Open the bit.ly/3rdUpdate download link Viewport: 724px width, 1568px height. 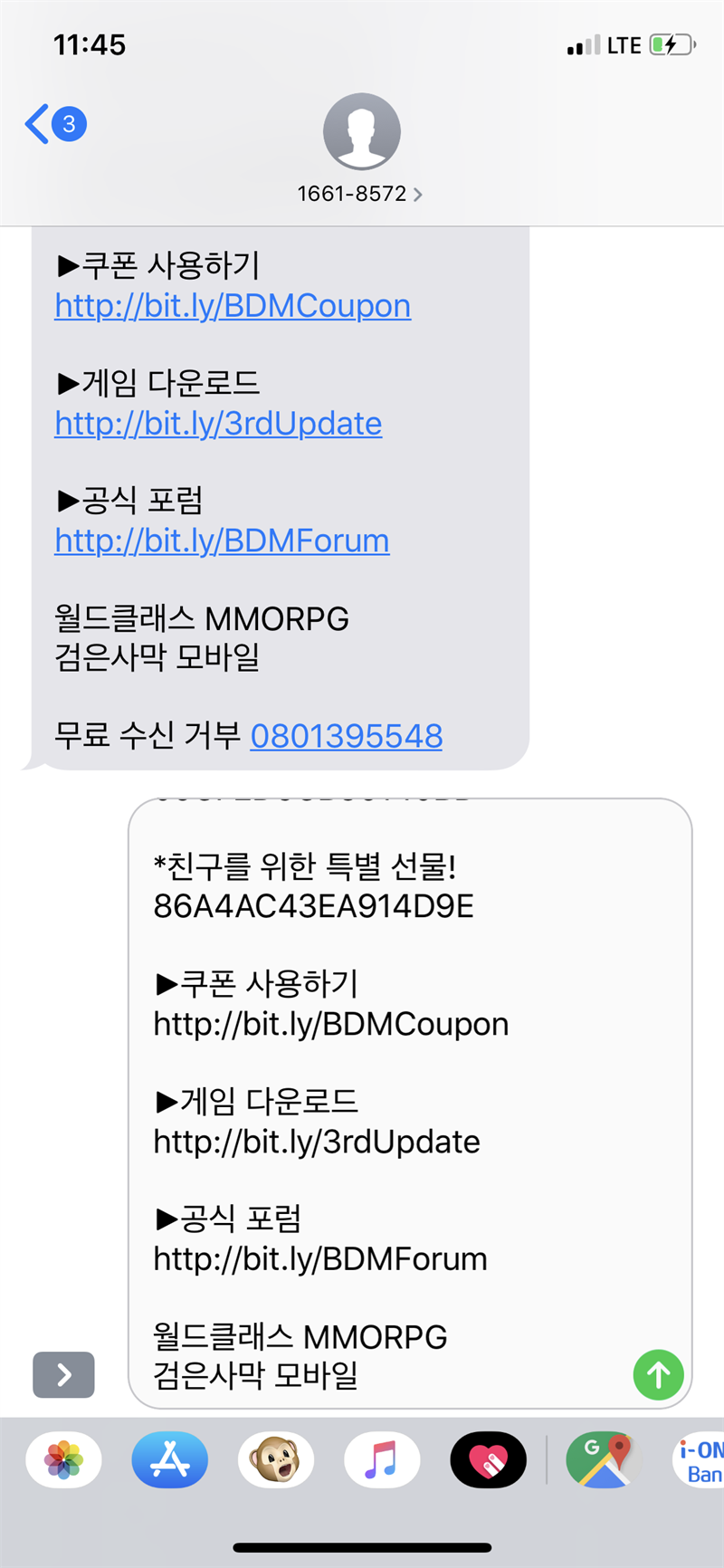pos(218,424)
